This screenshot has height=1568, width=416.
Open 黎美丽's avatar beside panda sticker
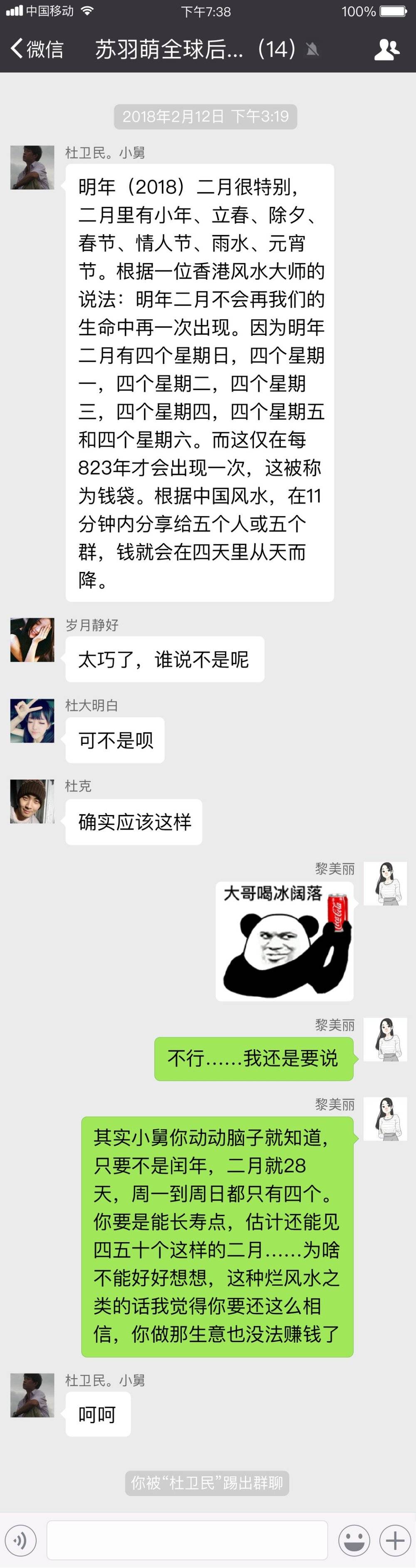[385, 883]
